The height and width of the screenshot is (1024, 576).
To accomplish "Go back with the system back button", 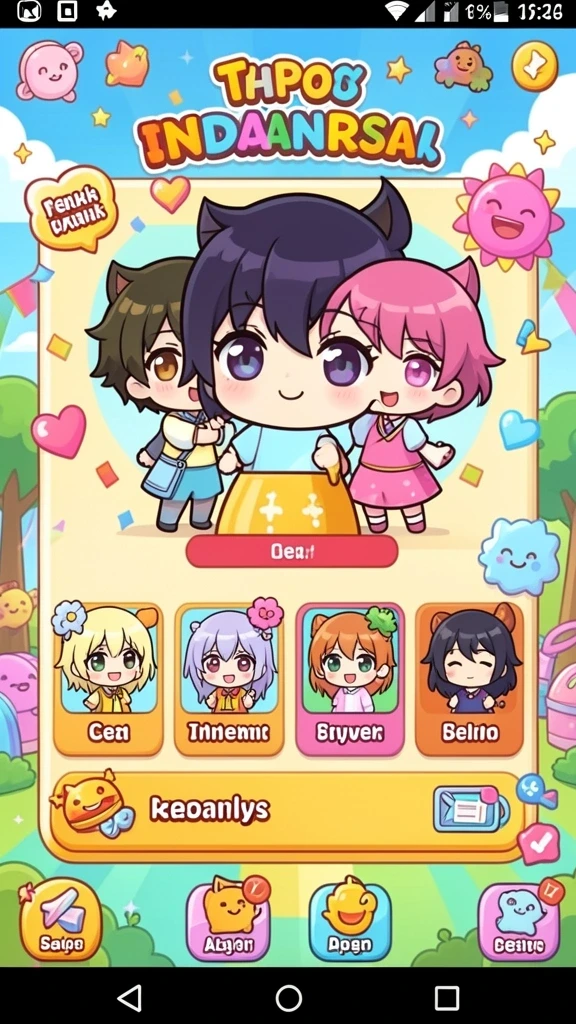I will 129,998.
